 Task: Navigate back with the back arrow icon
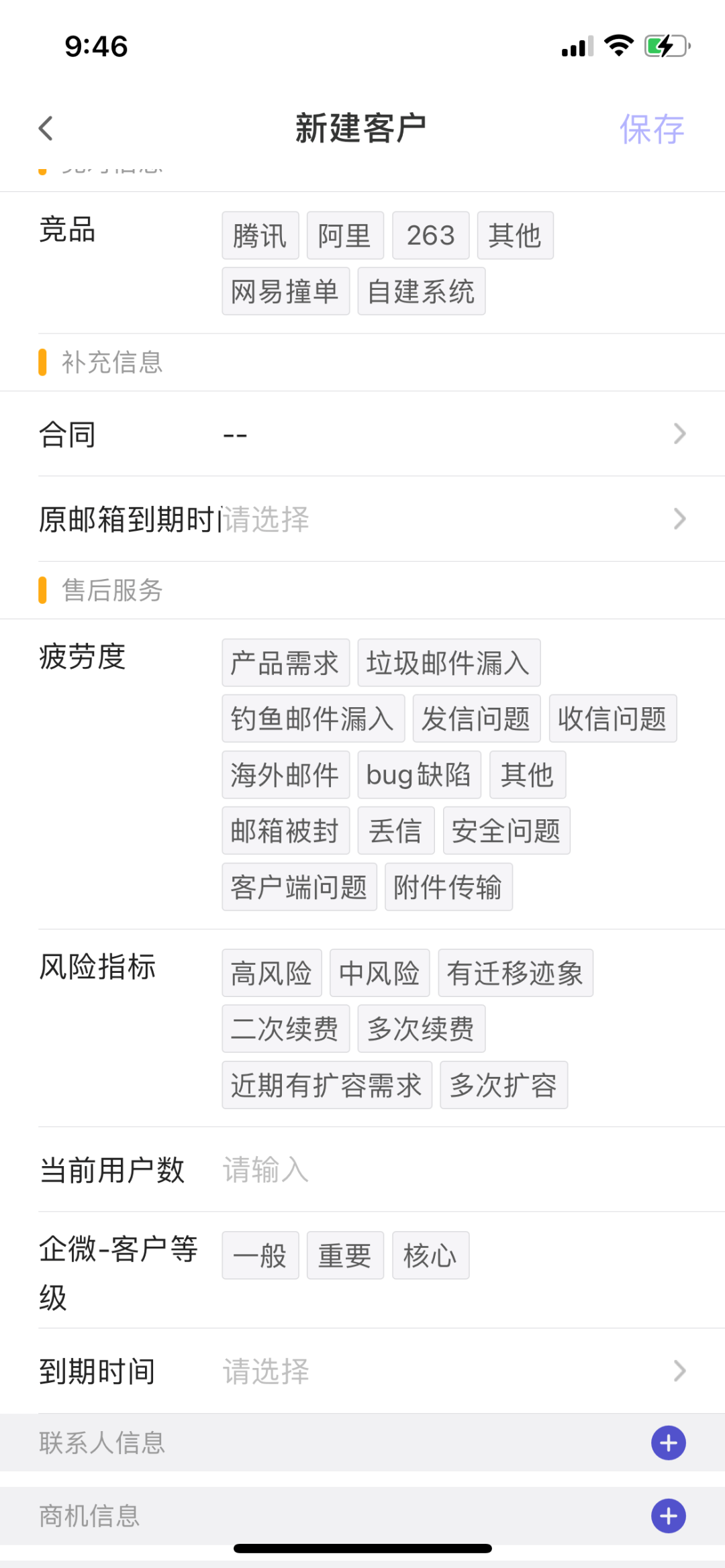pos(46,127)
